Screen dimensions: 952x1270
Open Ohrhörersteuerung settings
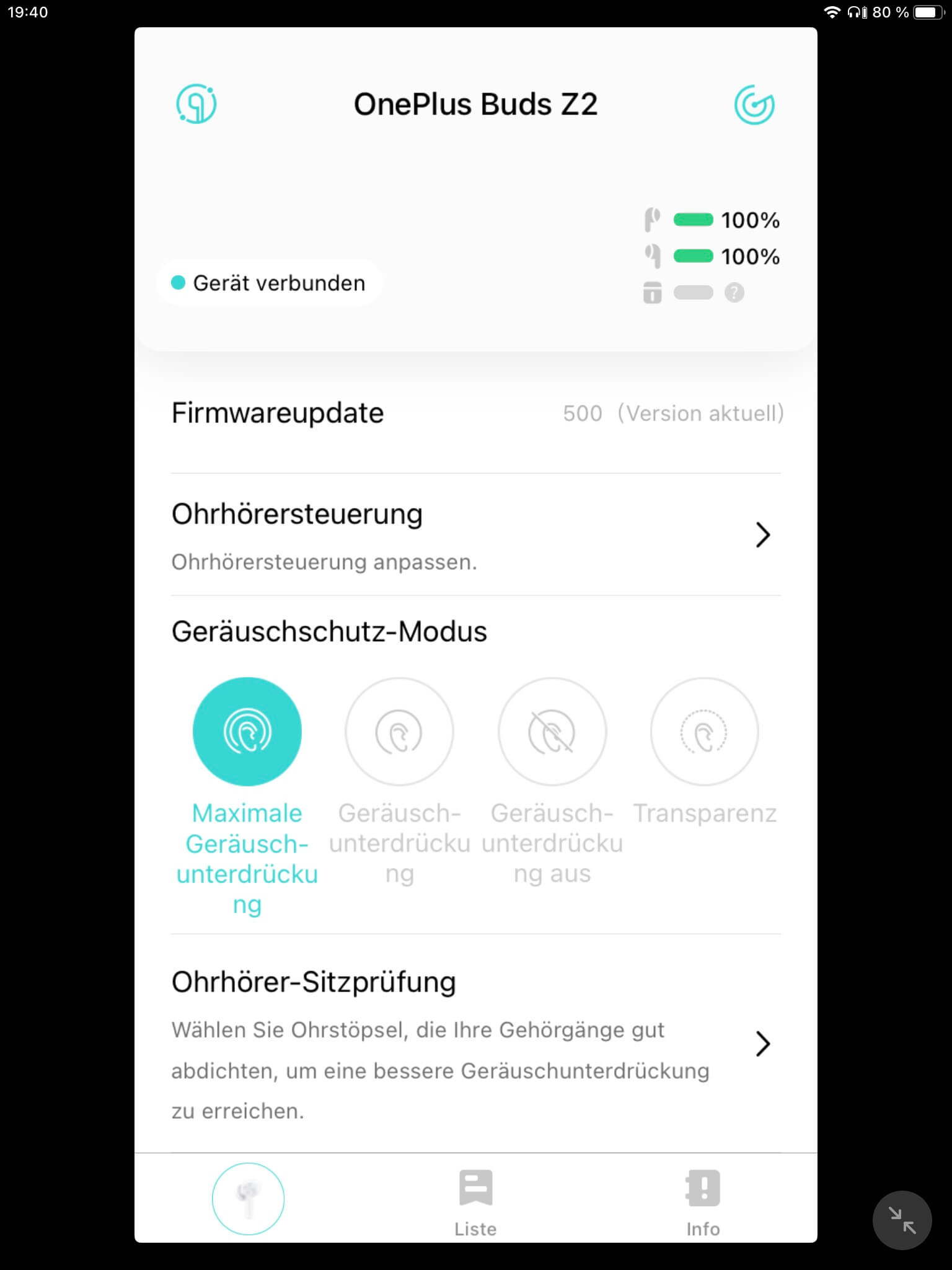[x=475, y=535]
